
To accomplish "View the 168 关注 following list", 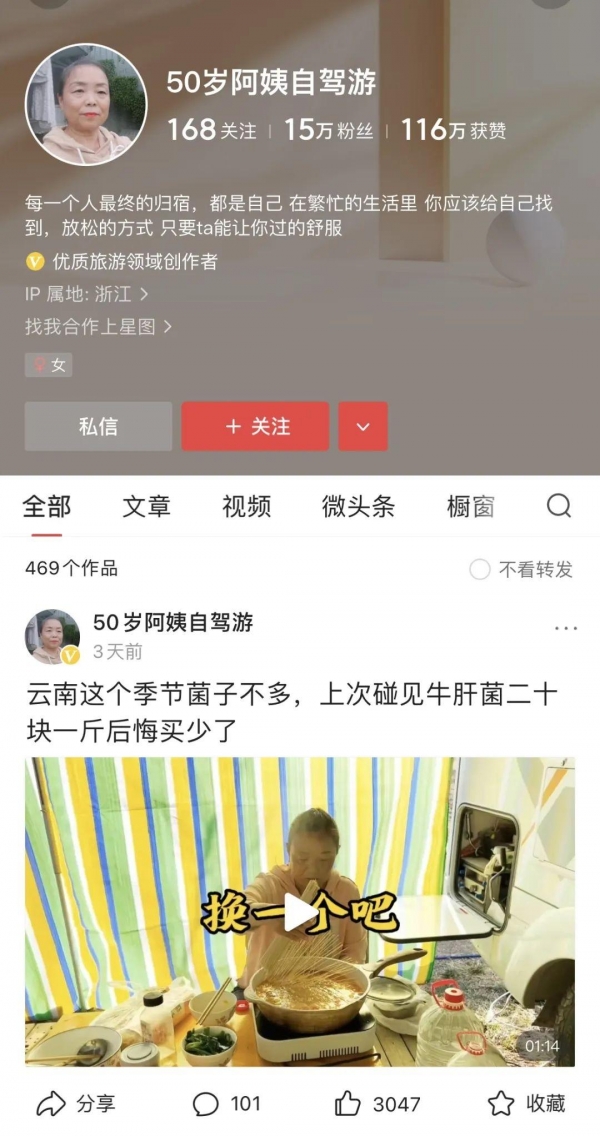I will click(212, 130).
